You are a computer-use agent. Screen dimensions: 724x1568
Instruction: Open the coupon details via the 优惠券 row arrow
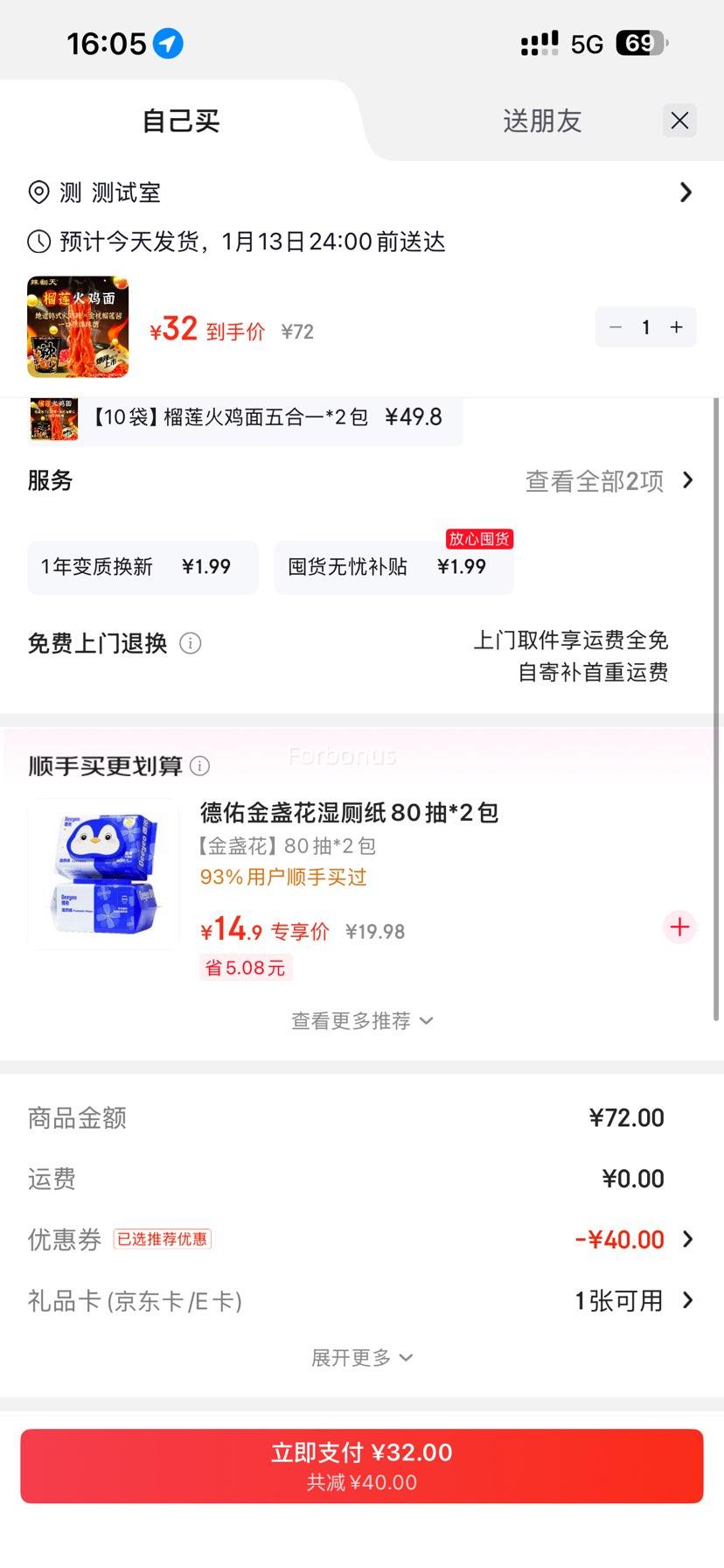click(688, 1239)
